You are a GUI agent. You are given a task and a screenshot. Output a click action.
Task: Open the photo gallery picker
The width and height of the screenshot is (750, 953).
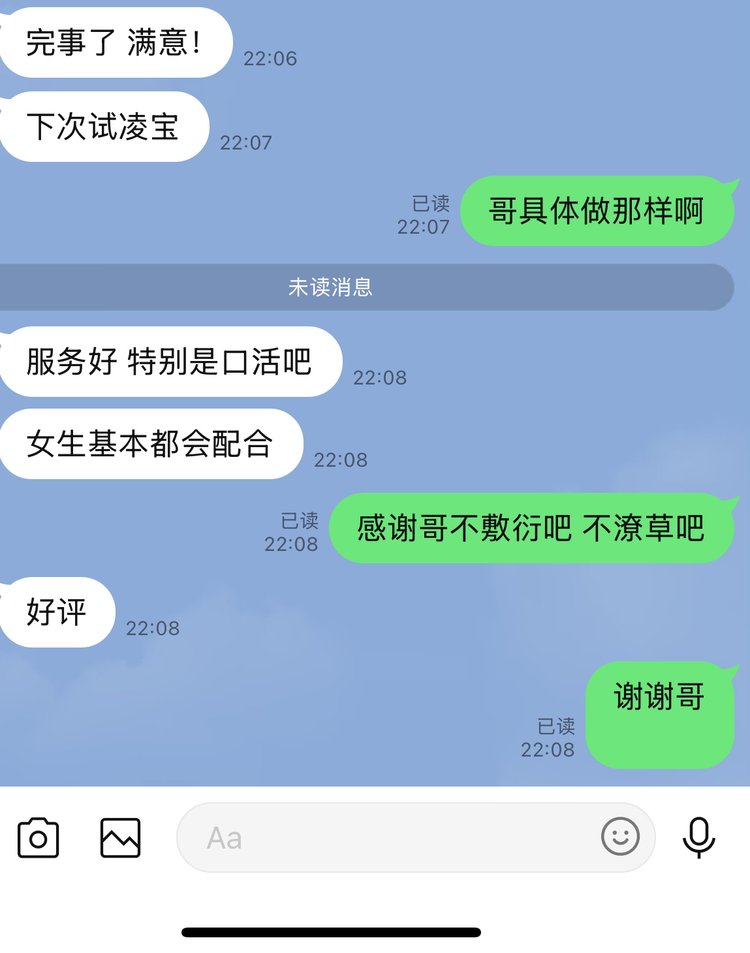click(x=120, y=838)
